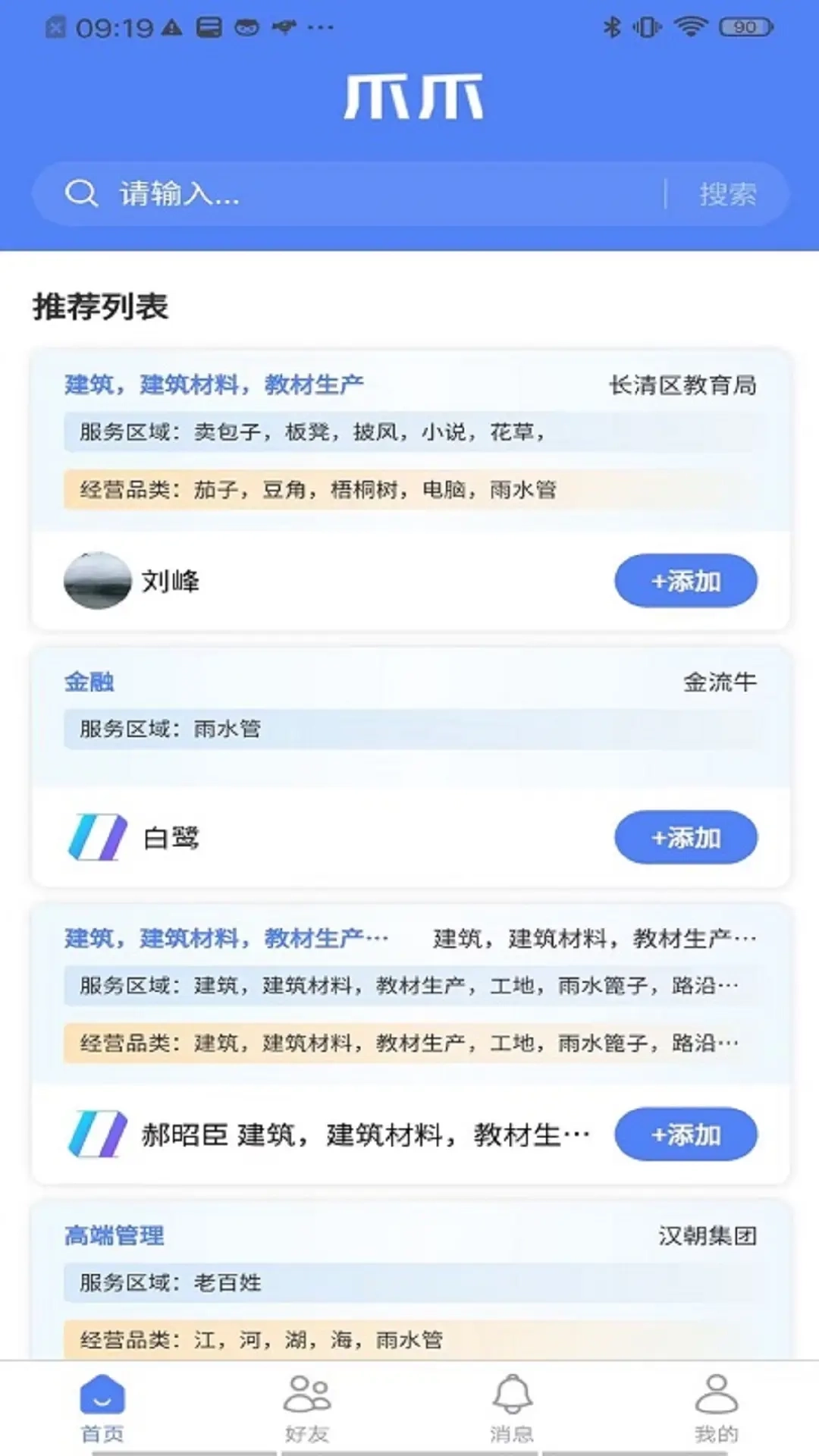The width and height of the screenshot is (819, 1456).
Task: Open the 金融 category title
Action: coord(89,682)
